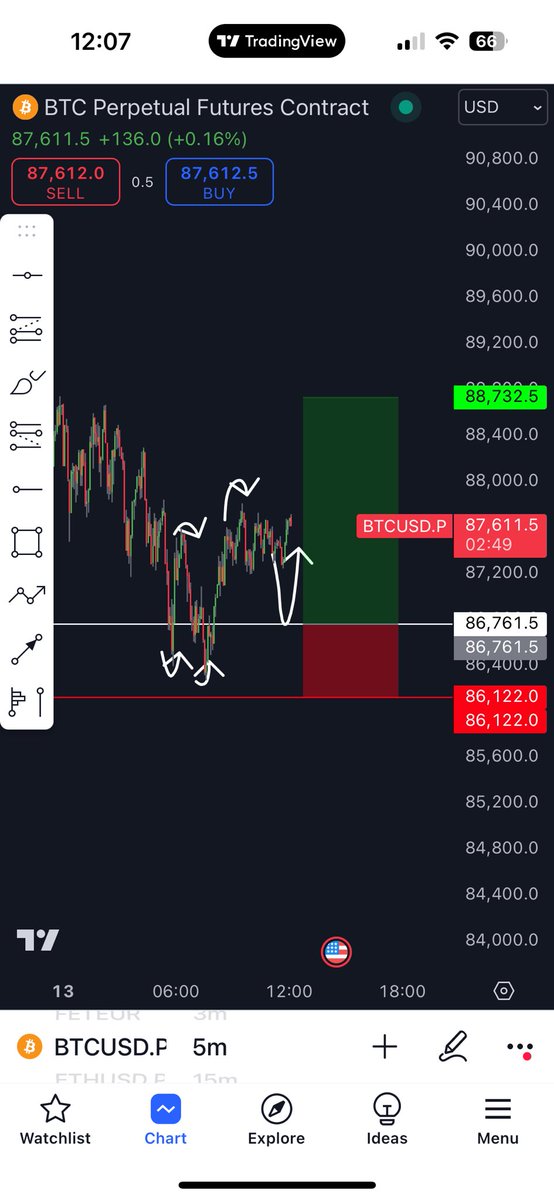Tap the red SELL 87,612.0 button
The width and height of the screenshot is (554, 1200).
pyautogui.click(x=66, y=182)
